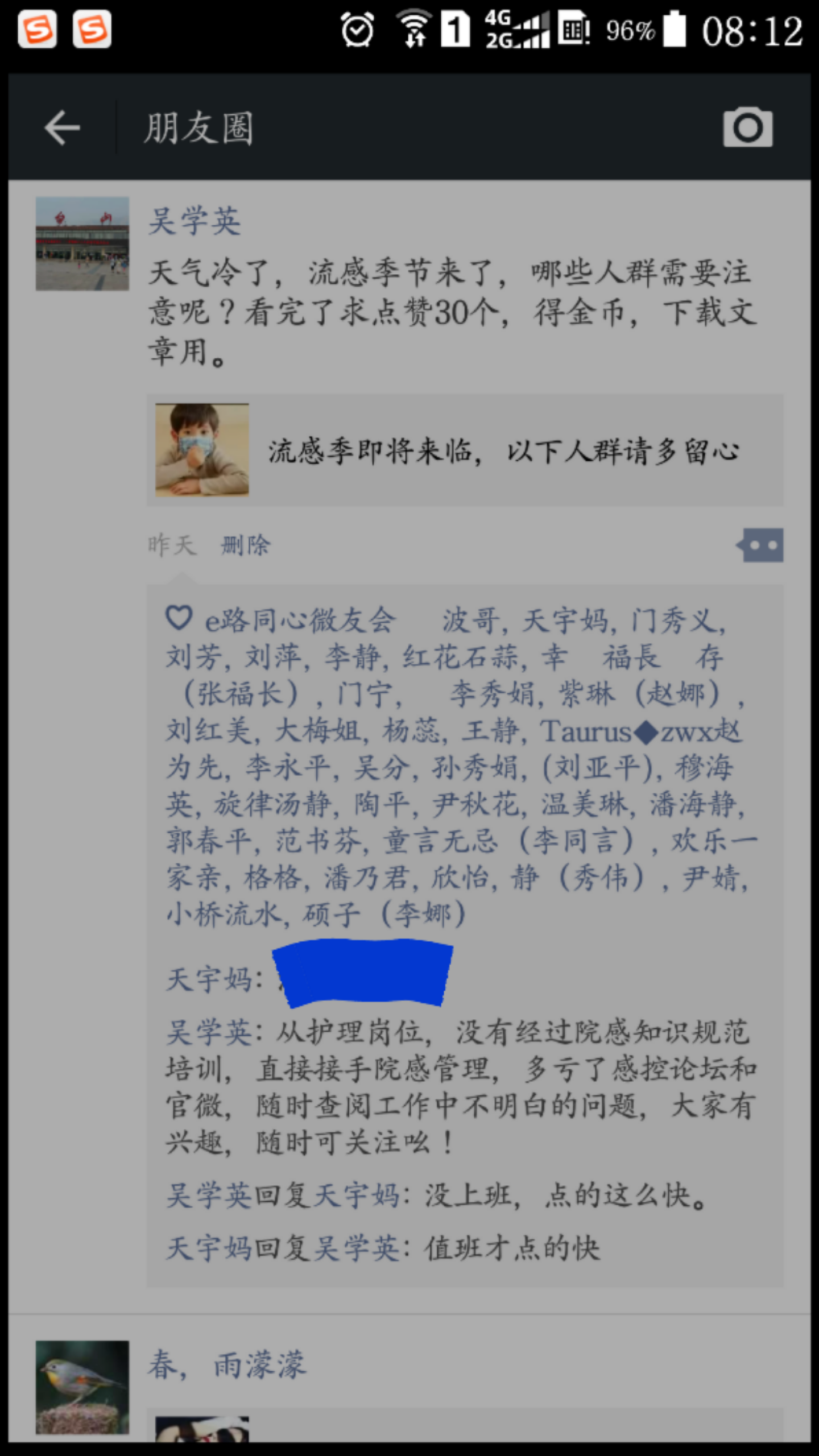Go back from 朋友圈

point(63,127)
